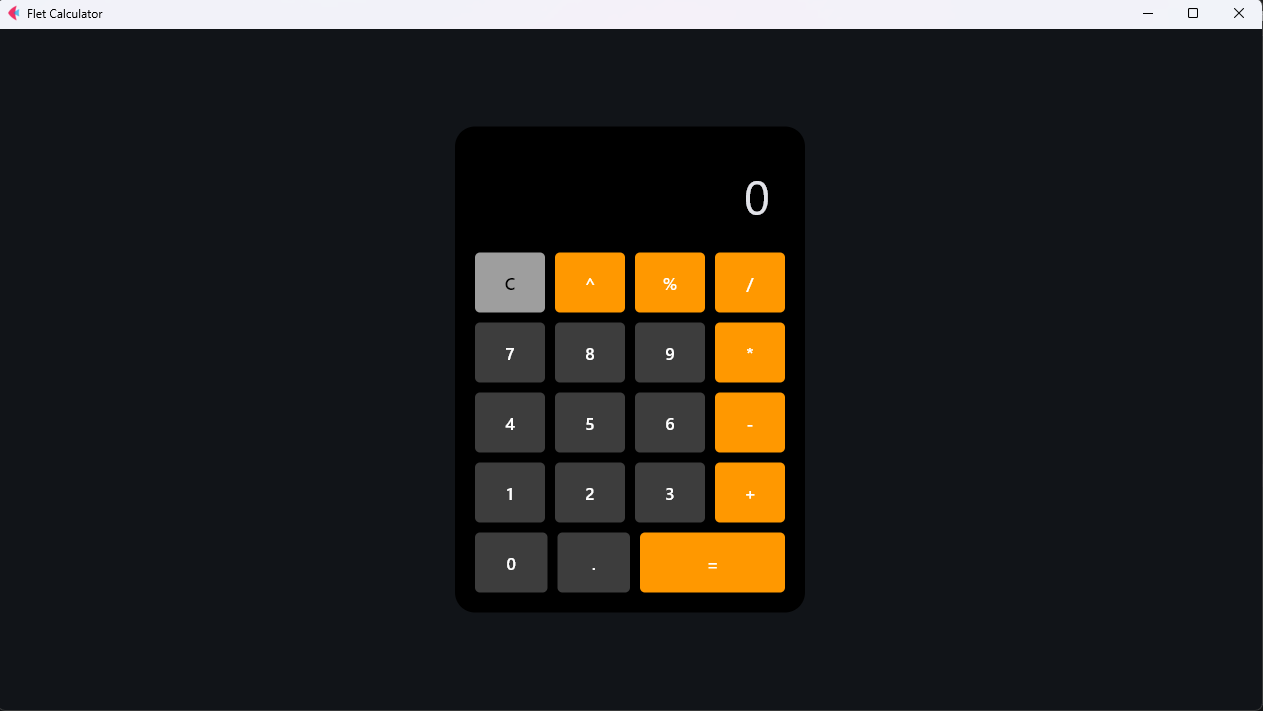1263x711 pixels.
Task: Clear the display with C
Action: click(x=510, y=283)
